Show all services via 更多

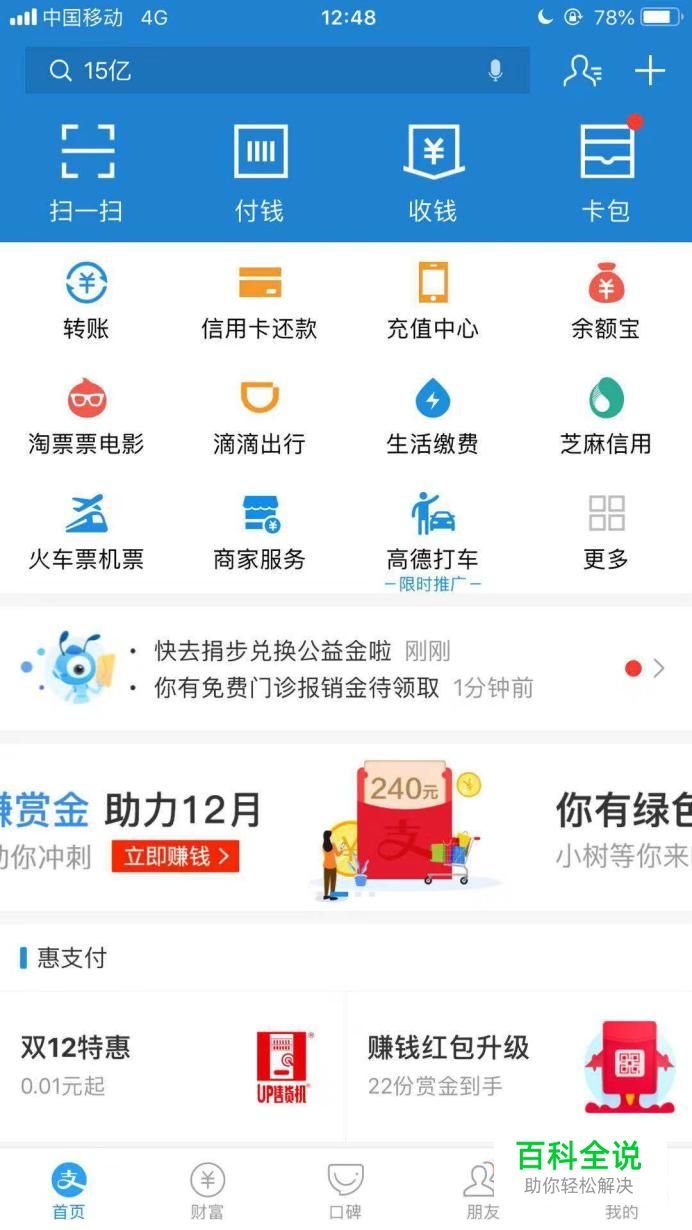click(606, 531)
